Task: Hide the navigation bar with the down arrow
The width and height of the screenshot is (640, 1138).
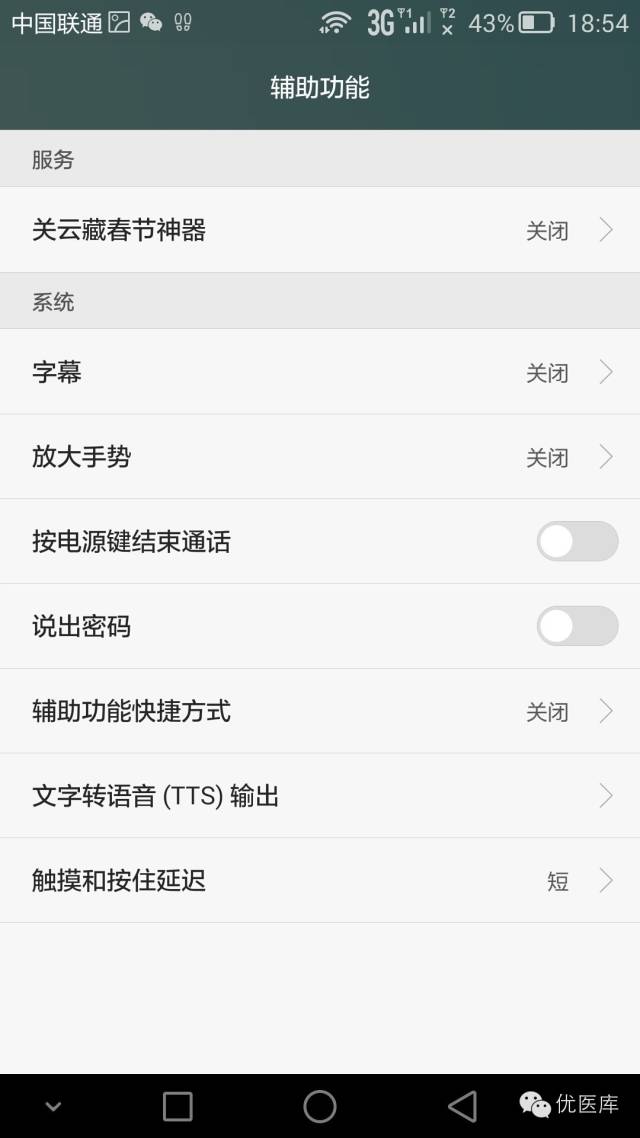Action: tap(53, 1107)
